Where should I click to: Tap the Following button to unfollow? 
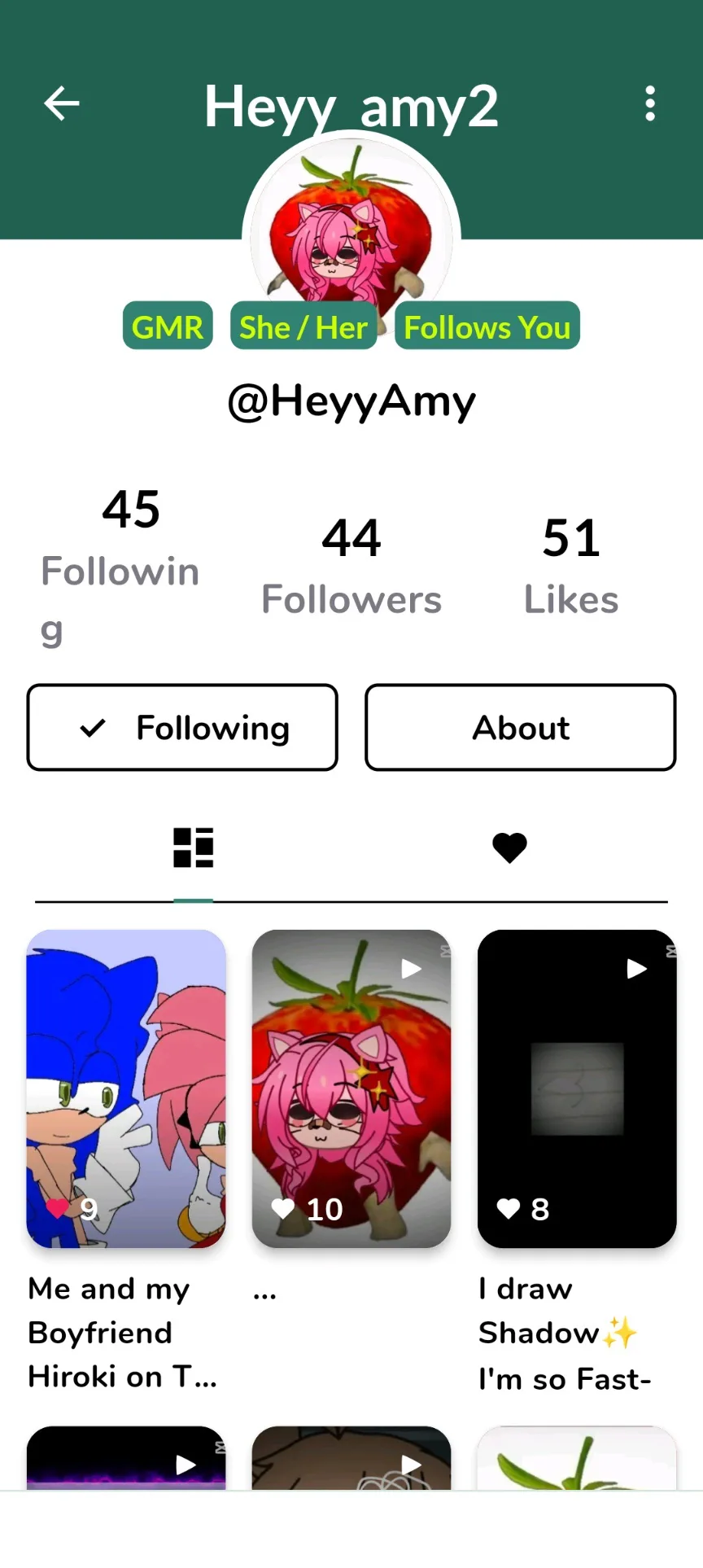[182, 727]
